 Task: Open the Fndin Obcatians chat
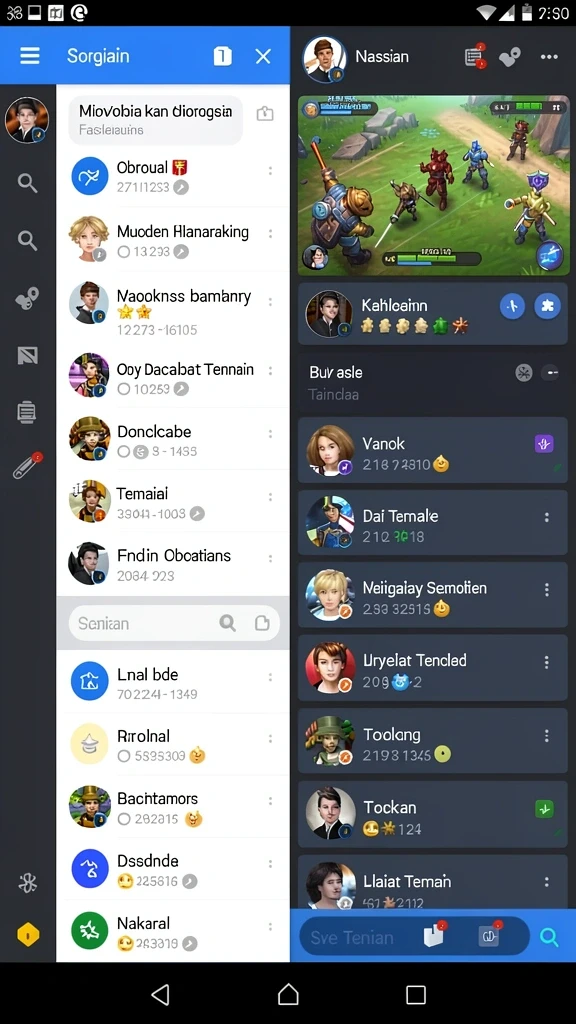click(173, 564)
